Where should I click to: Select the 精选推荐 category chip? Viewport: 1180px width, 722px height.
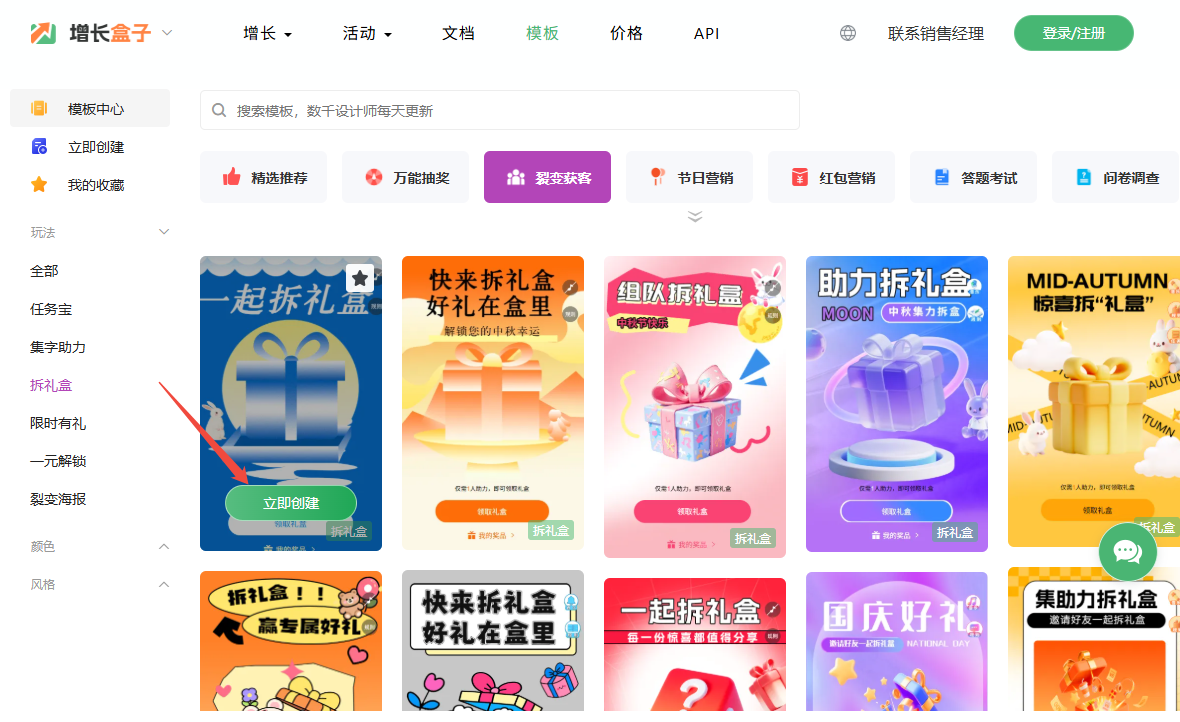point(264,178)
